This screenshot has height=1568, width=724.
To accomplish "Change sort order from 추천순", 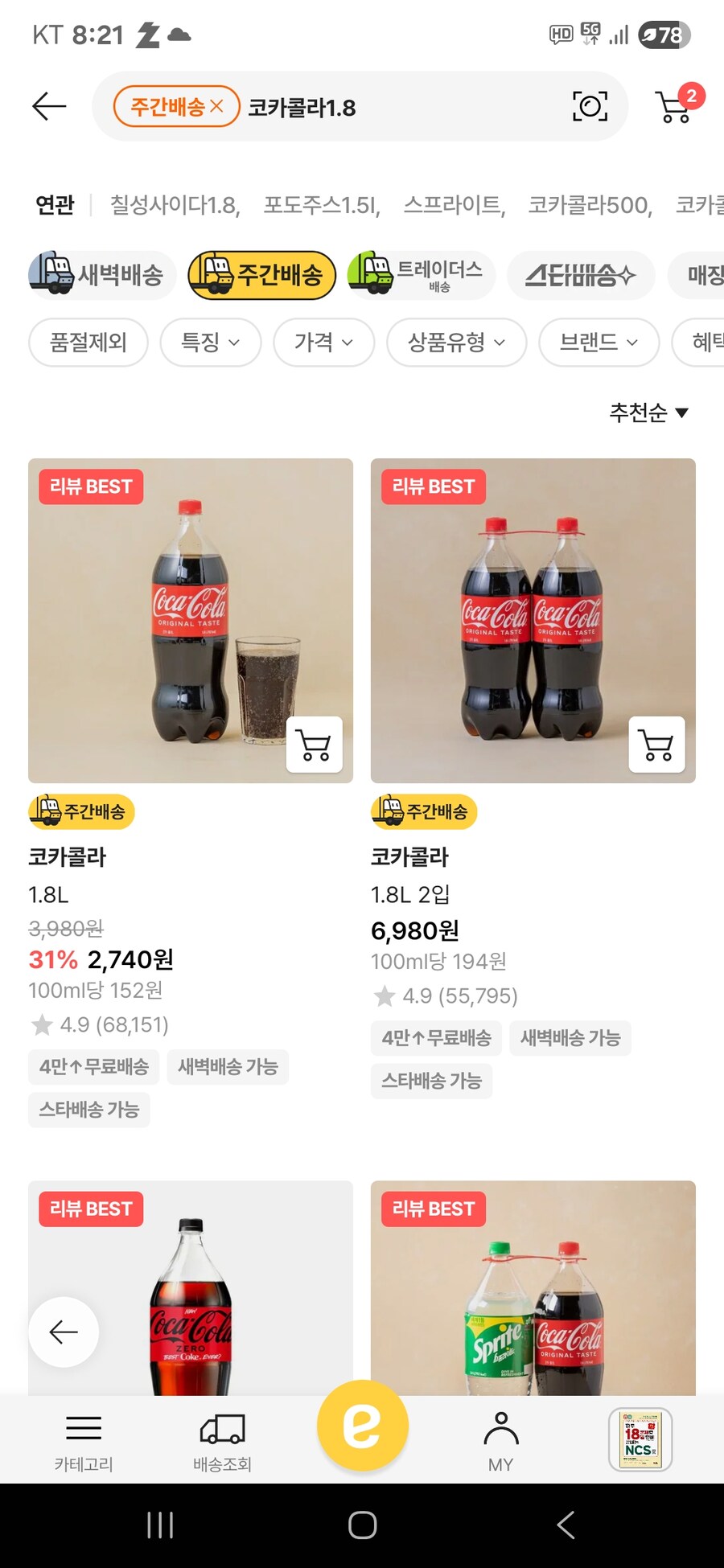I will click(x=648, y=413).
